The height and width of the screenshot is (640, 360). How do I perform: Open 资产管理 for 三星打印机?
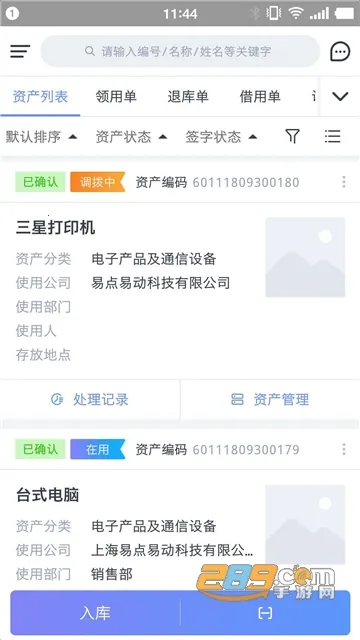coord(270,399)
